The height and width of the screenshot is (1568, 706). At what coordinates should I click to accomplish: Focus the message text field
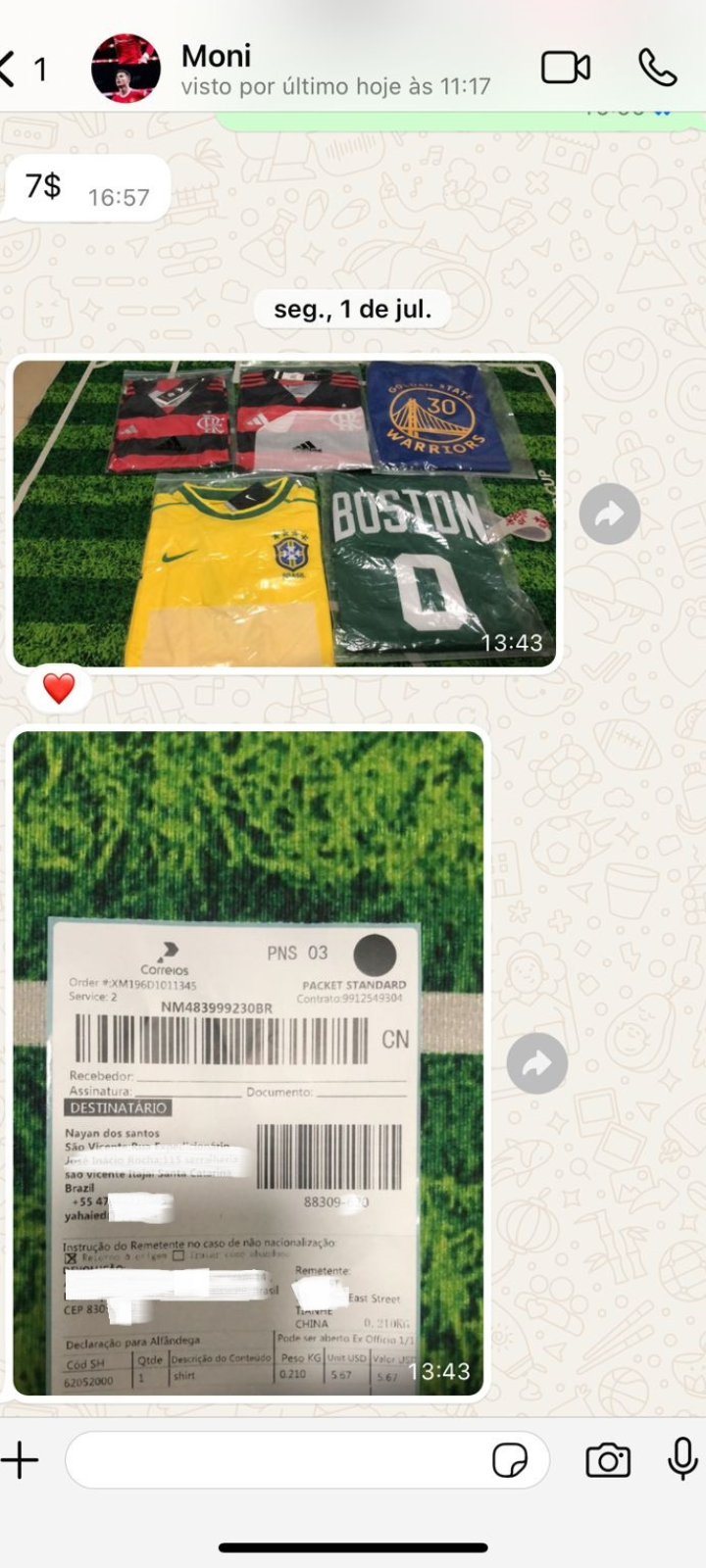pos(275,1460)
